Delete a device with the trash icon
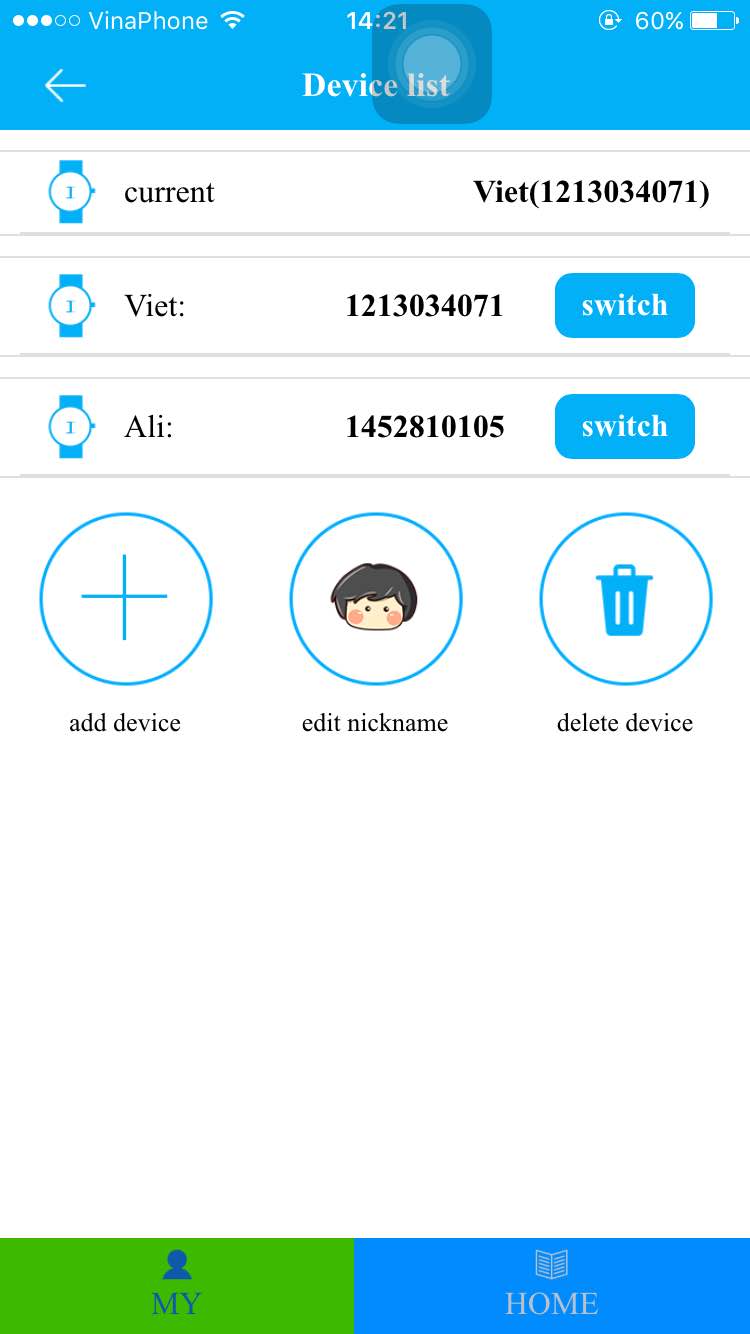The image size is (750, 1334). click(x=625, y=598)
